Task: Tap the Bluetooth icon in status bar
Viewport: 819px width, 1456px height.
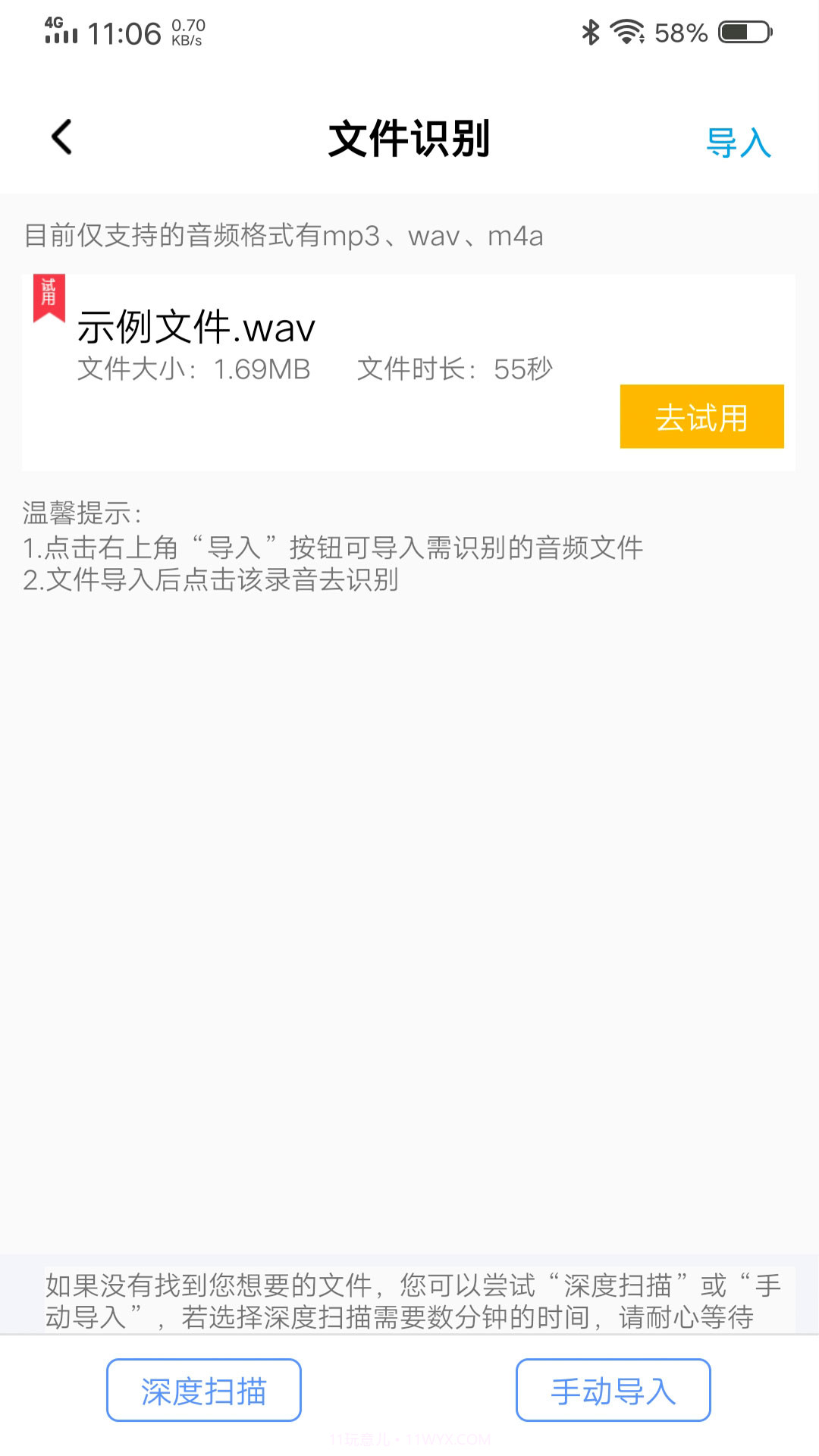Action: (591, 32)
